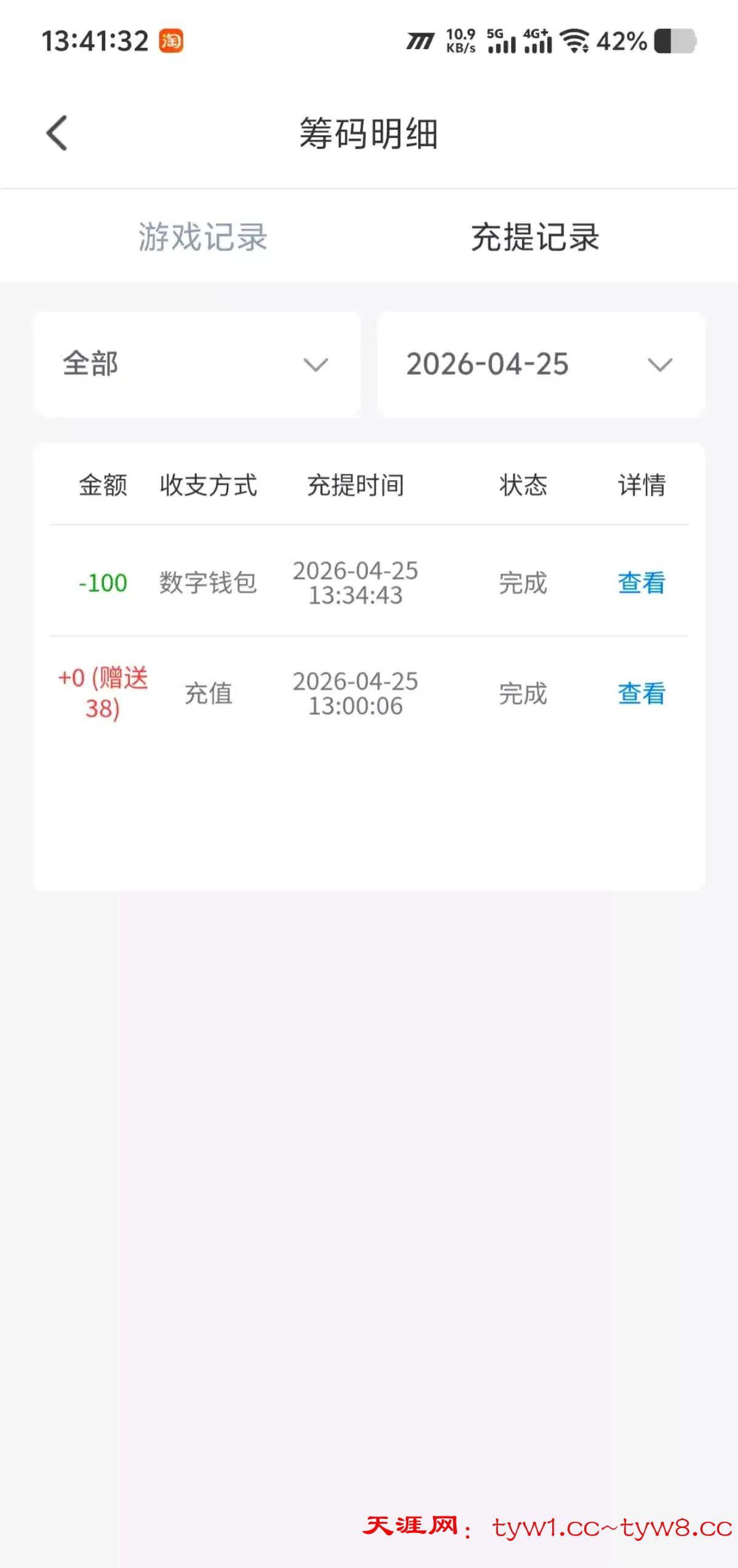Switch to the 游戏记录 tab
Image resolution: width=738 pixels, height=1568 pixels.
pos(202,237)
